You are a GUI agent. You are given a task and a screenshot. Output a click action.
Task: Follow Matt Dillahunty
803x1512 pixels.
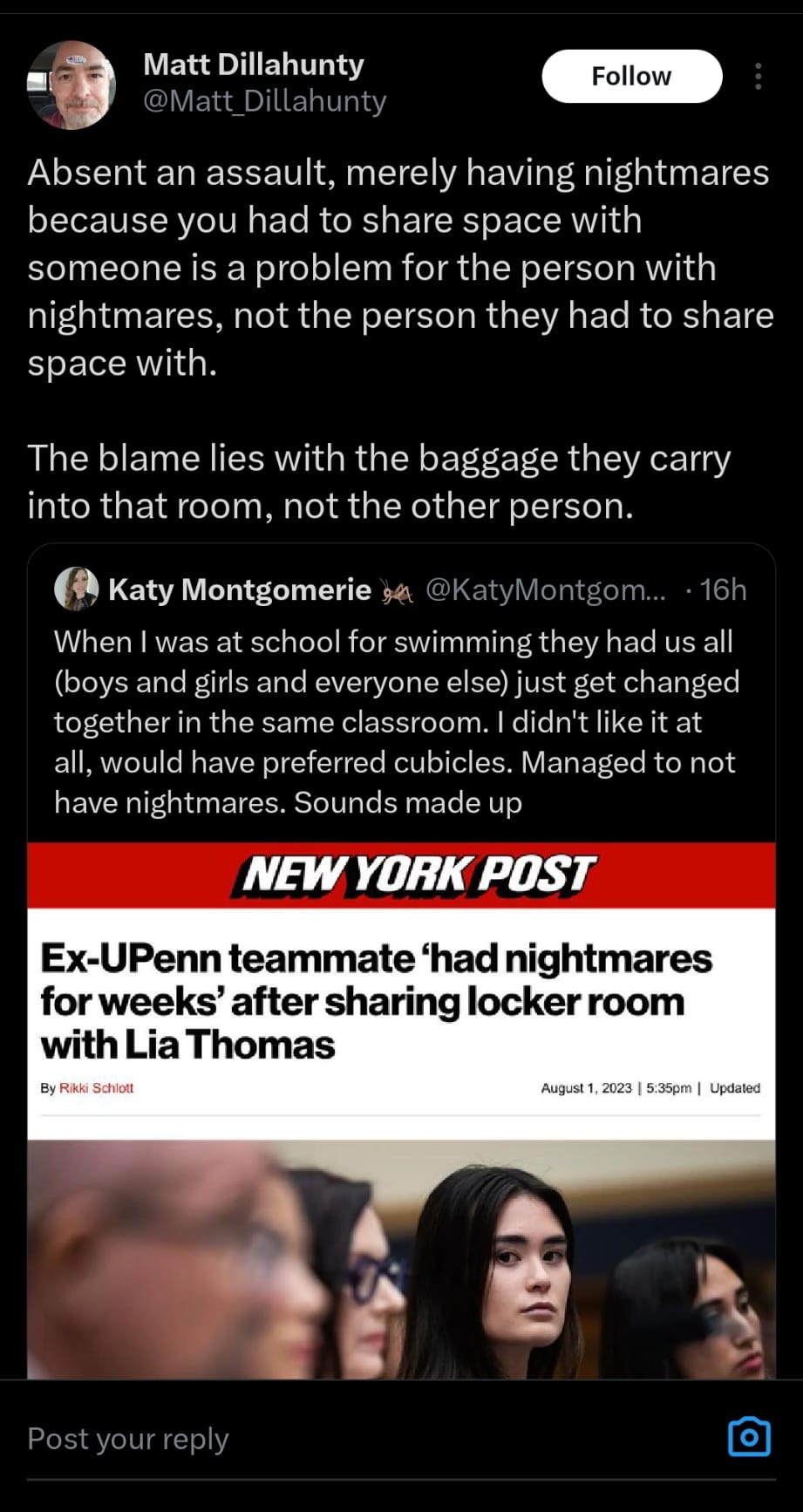(632, 77)
